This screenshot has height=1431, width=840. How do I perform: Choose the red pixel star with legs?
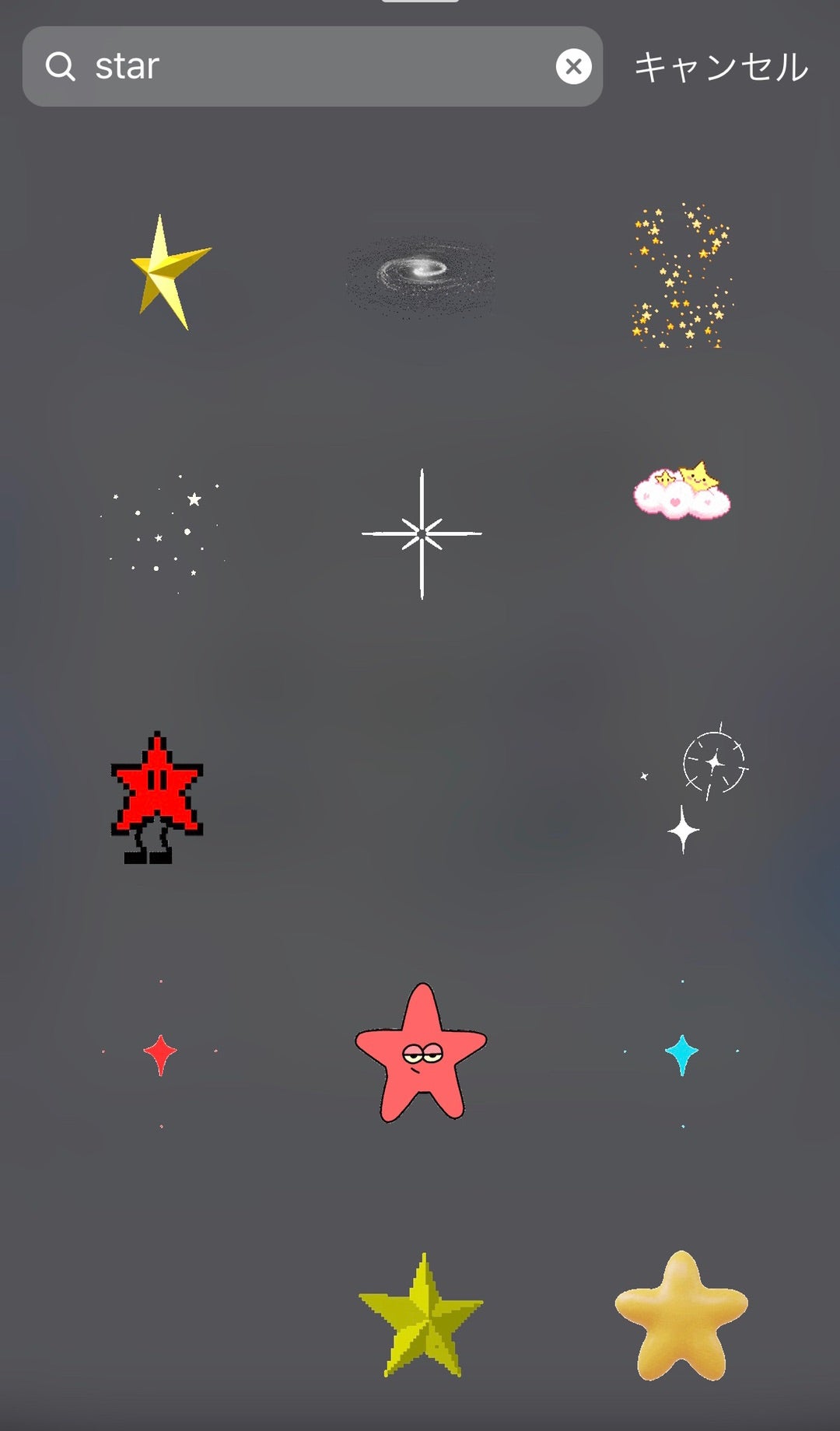[157, 797]
